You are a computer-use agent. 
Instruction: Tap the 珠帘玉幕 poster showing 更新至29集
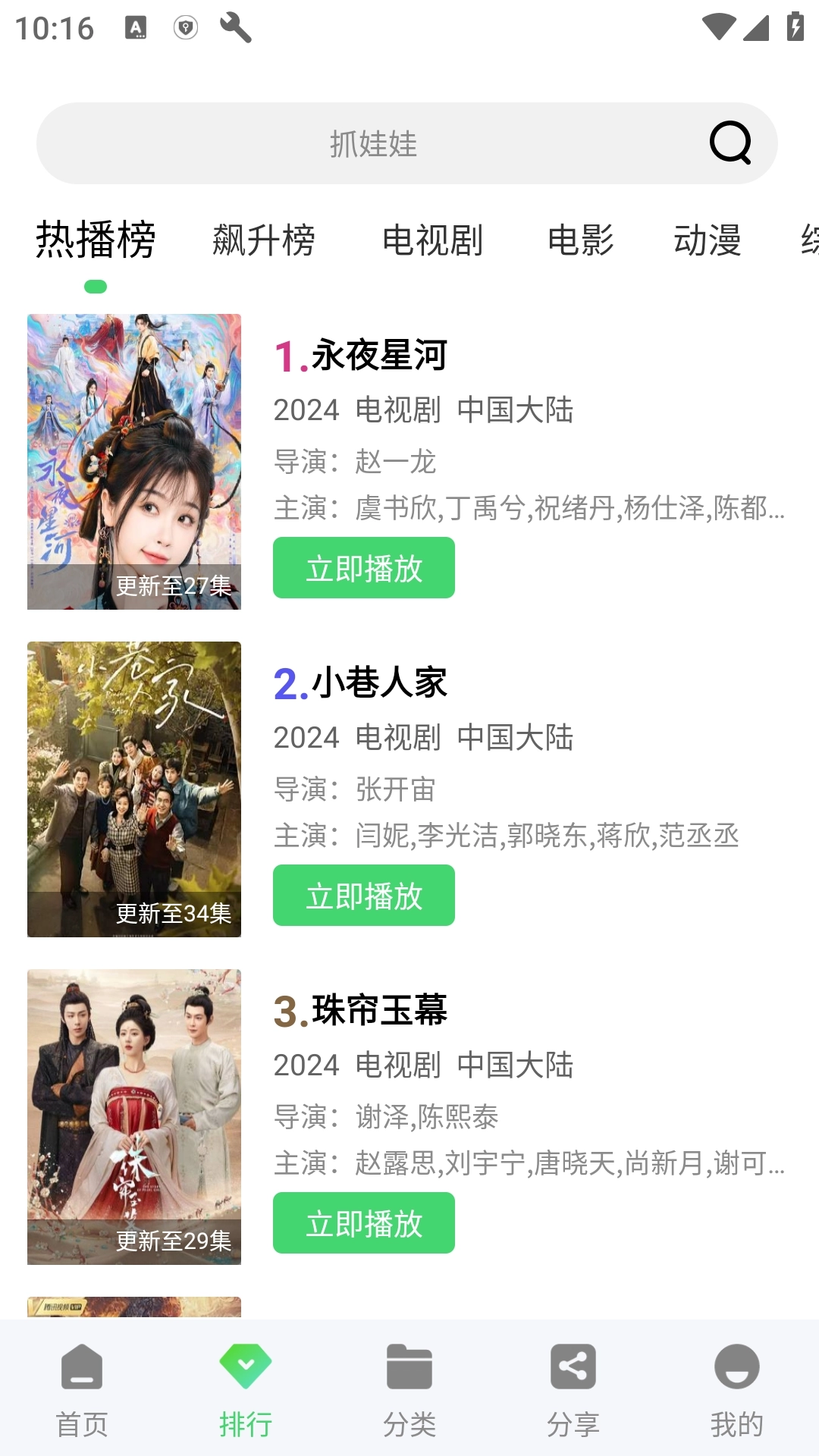(x=133, y=1115)
